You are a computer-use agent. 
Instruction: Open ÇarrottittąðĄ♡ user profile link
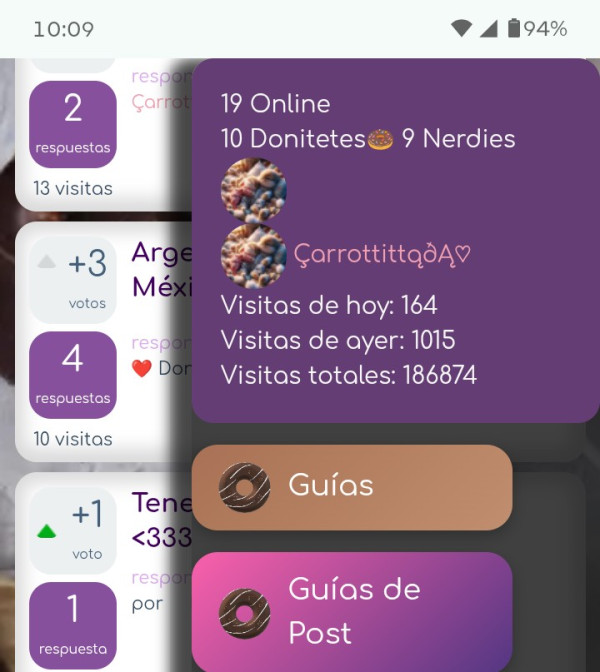click(x=381, y=255)
